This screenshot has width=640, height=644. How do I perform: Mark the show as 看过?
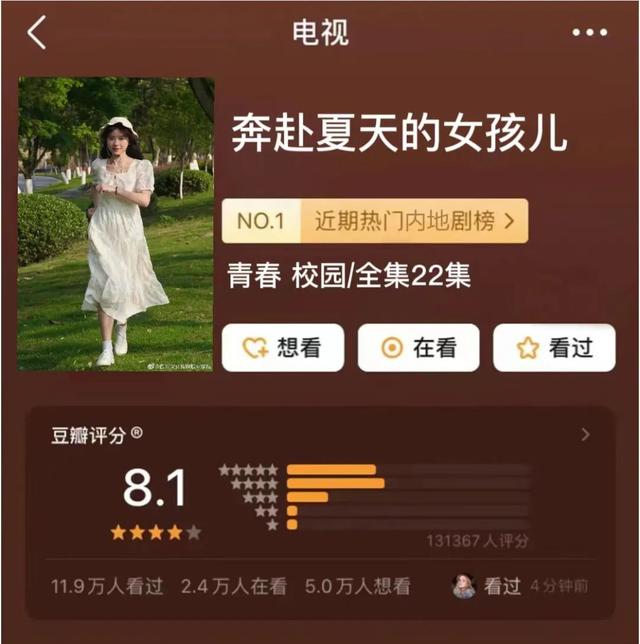555,348
